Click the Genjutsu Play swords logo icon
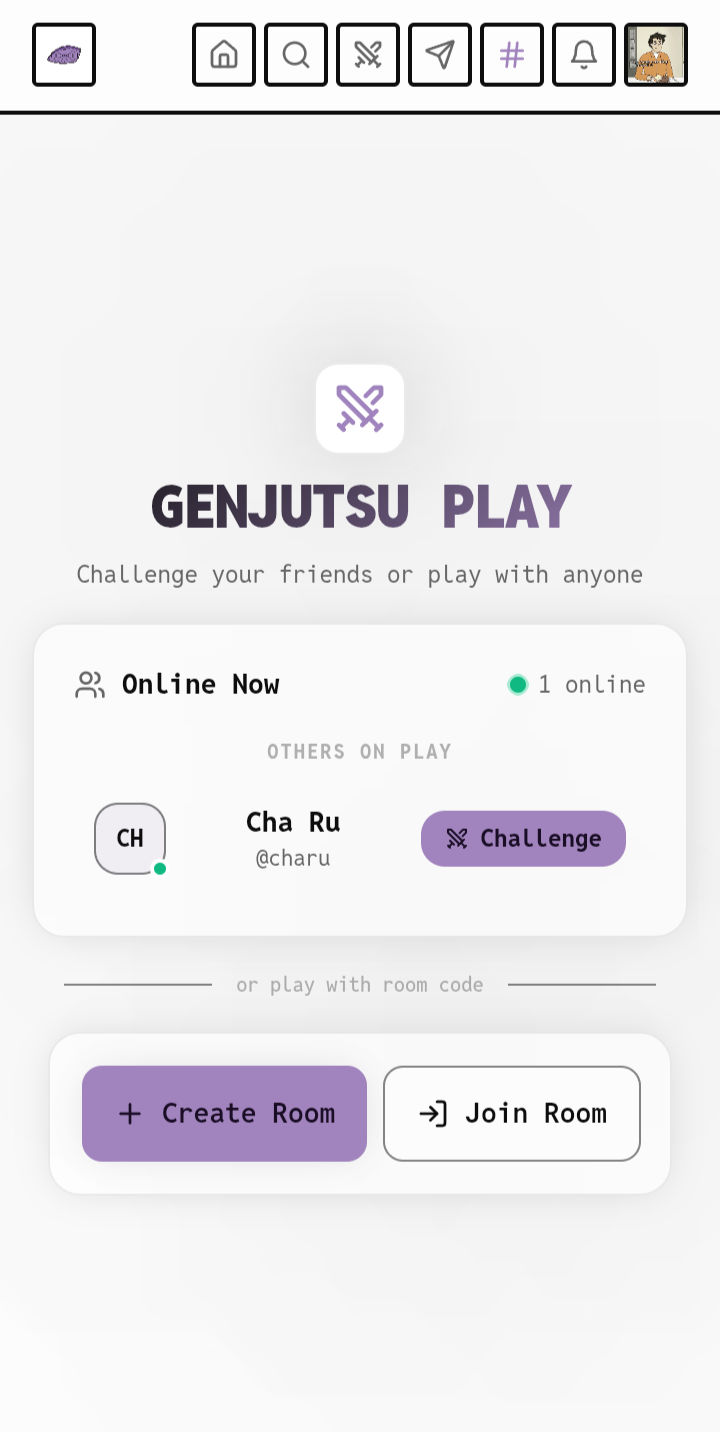The image size is (720, 1432). (360, 408)
